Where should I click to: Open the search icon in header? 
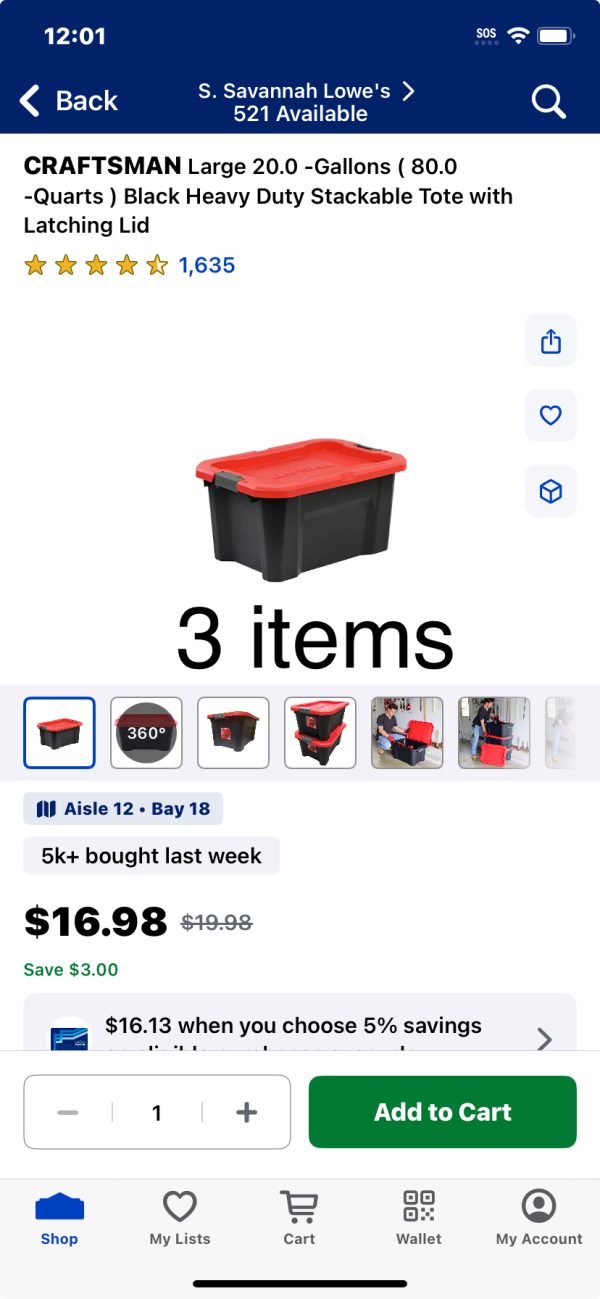[x=548, y=101]
